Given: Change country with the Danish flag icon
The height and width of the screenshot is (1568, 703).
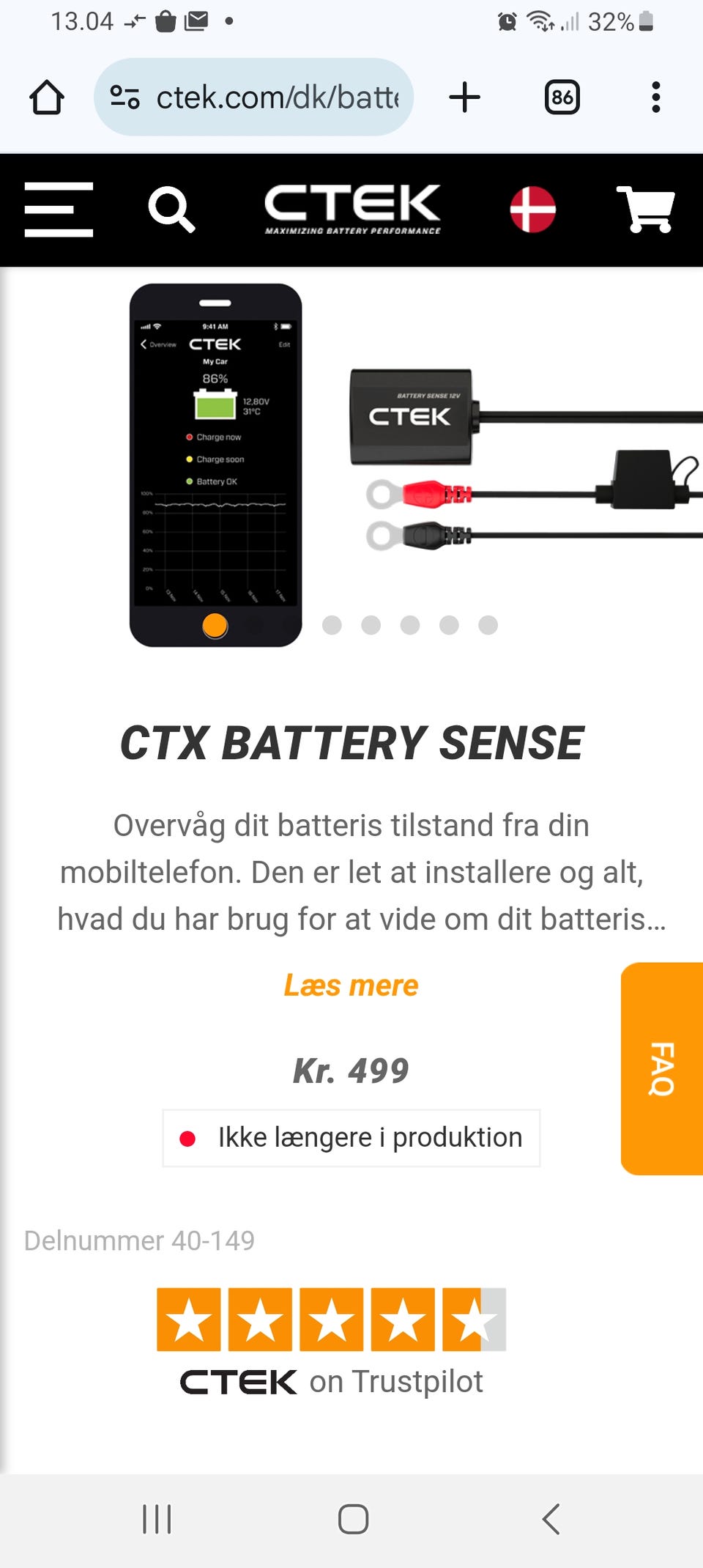Looking at the screenshot, I should coord(532,210).
